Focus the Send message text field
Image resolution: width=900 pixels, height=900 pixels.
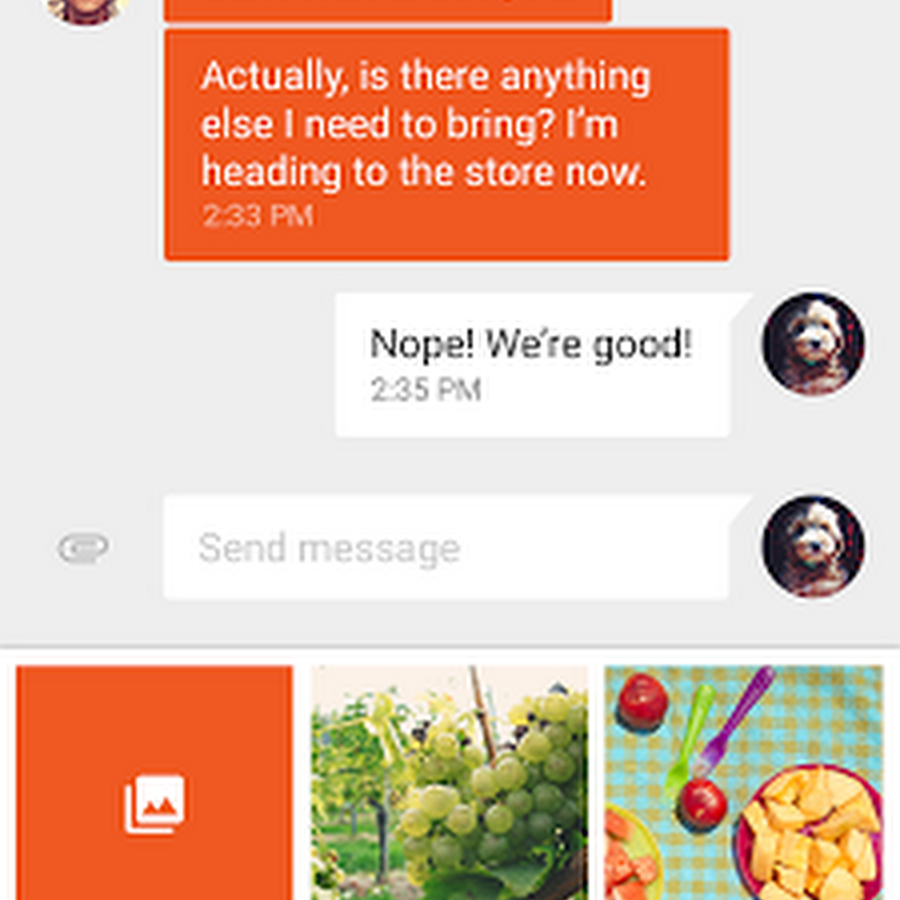click(x=446, y=548)
